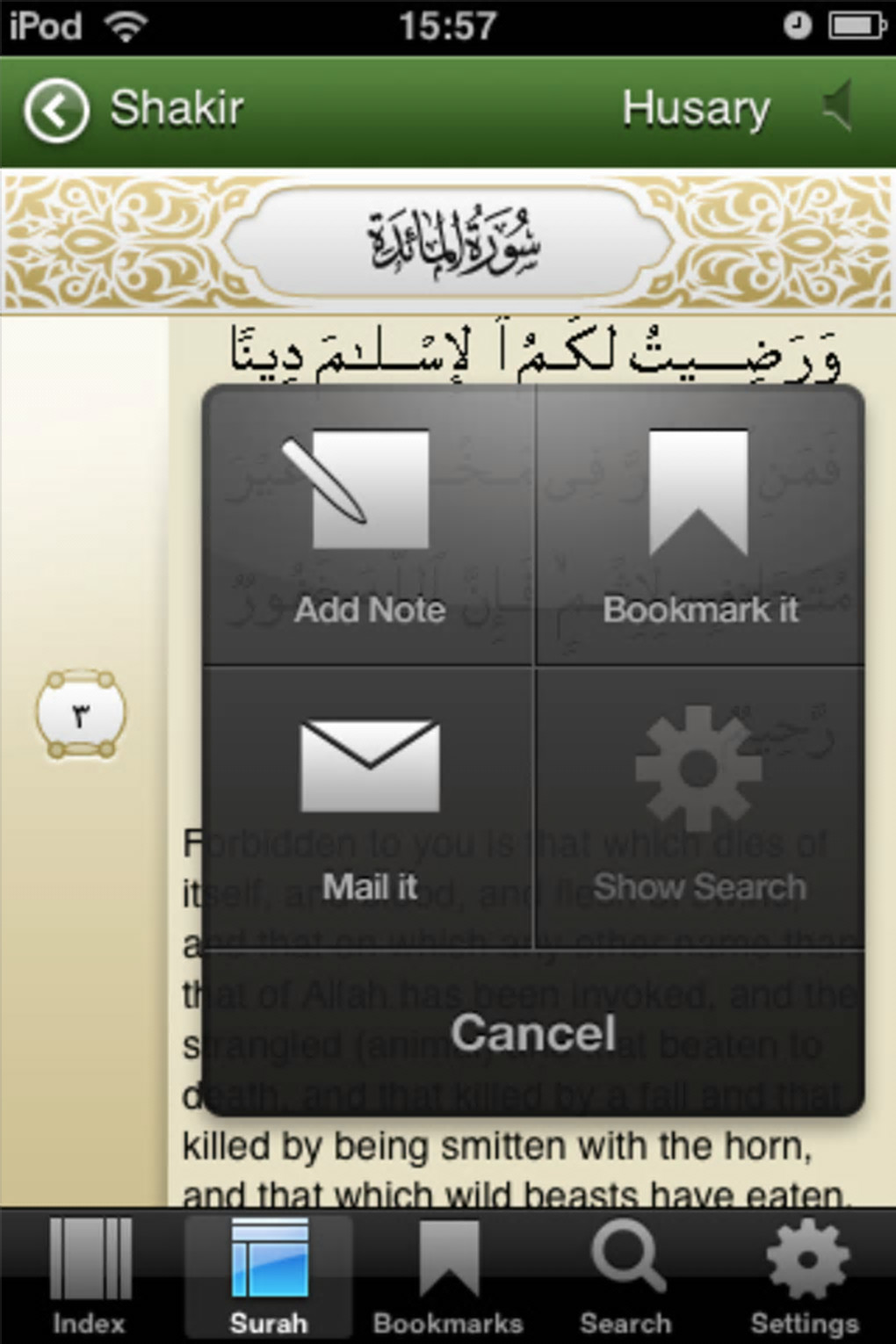
Task: Tap the Shakir translation label
Action: click(177, 109)
